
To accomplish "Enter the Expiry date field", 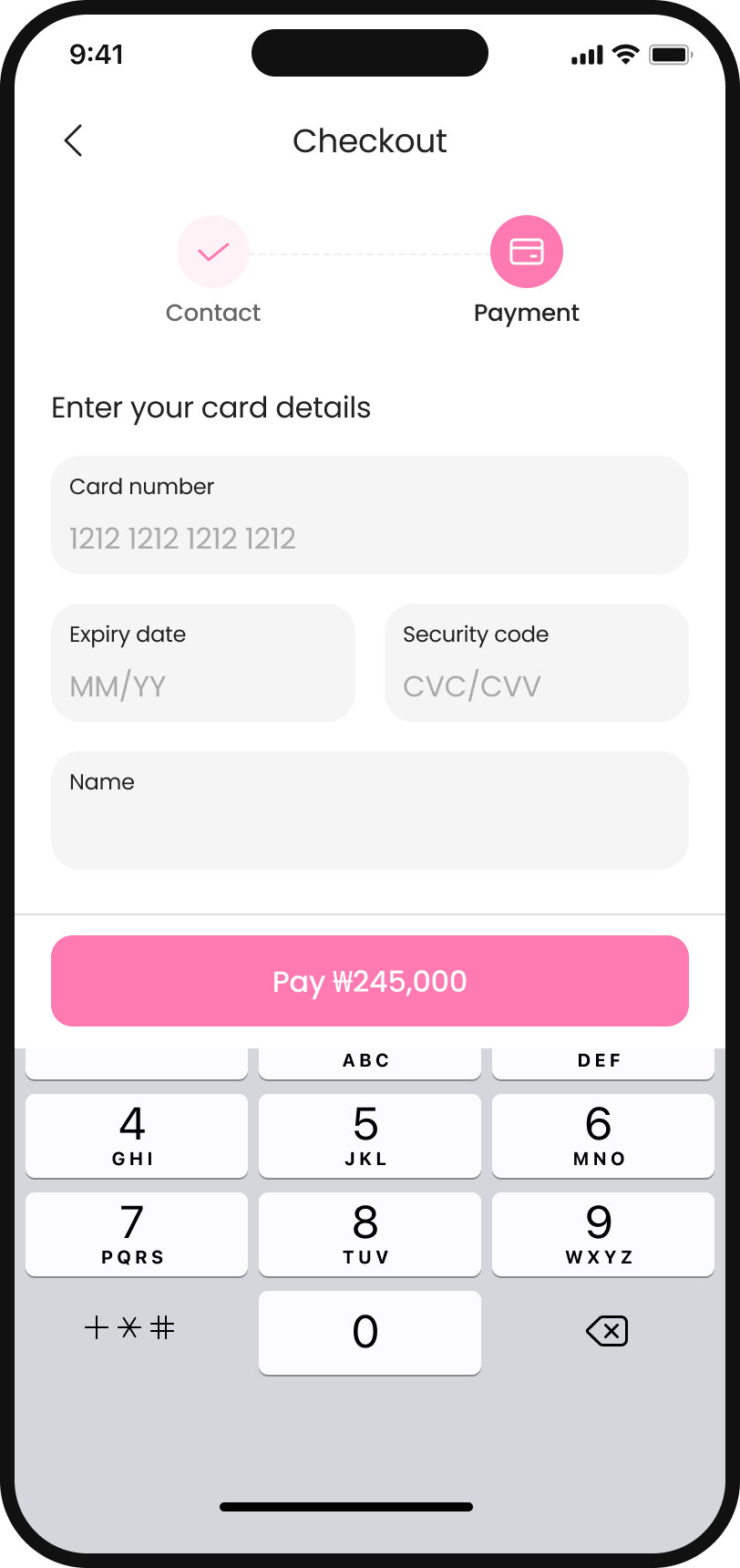I will point(203,663).
